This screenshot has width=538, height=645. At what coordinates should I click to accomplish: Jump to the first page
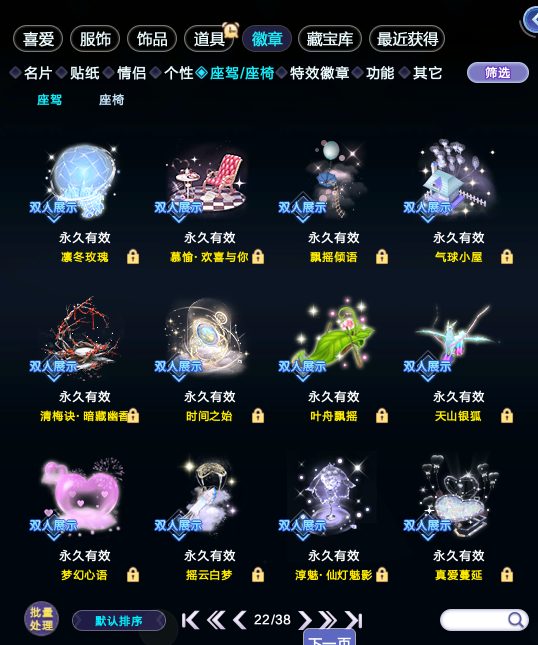(x=190, y=620)
